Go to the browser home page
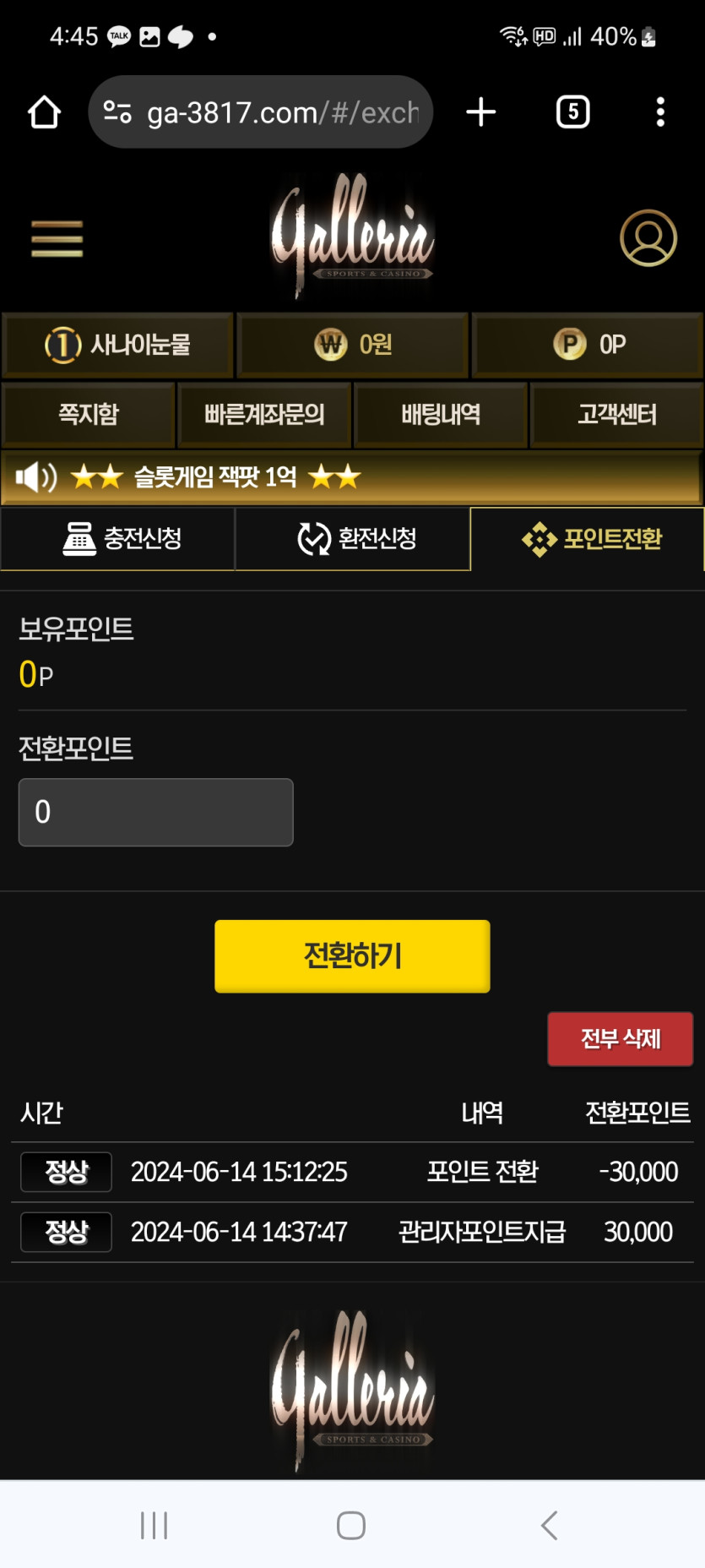Image resolution: width=705 pixels, height=1568 pixels. [44, 112]
